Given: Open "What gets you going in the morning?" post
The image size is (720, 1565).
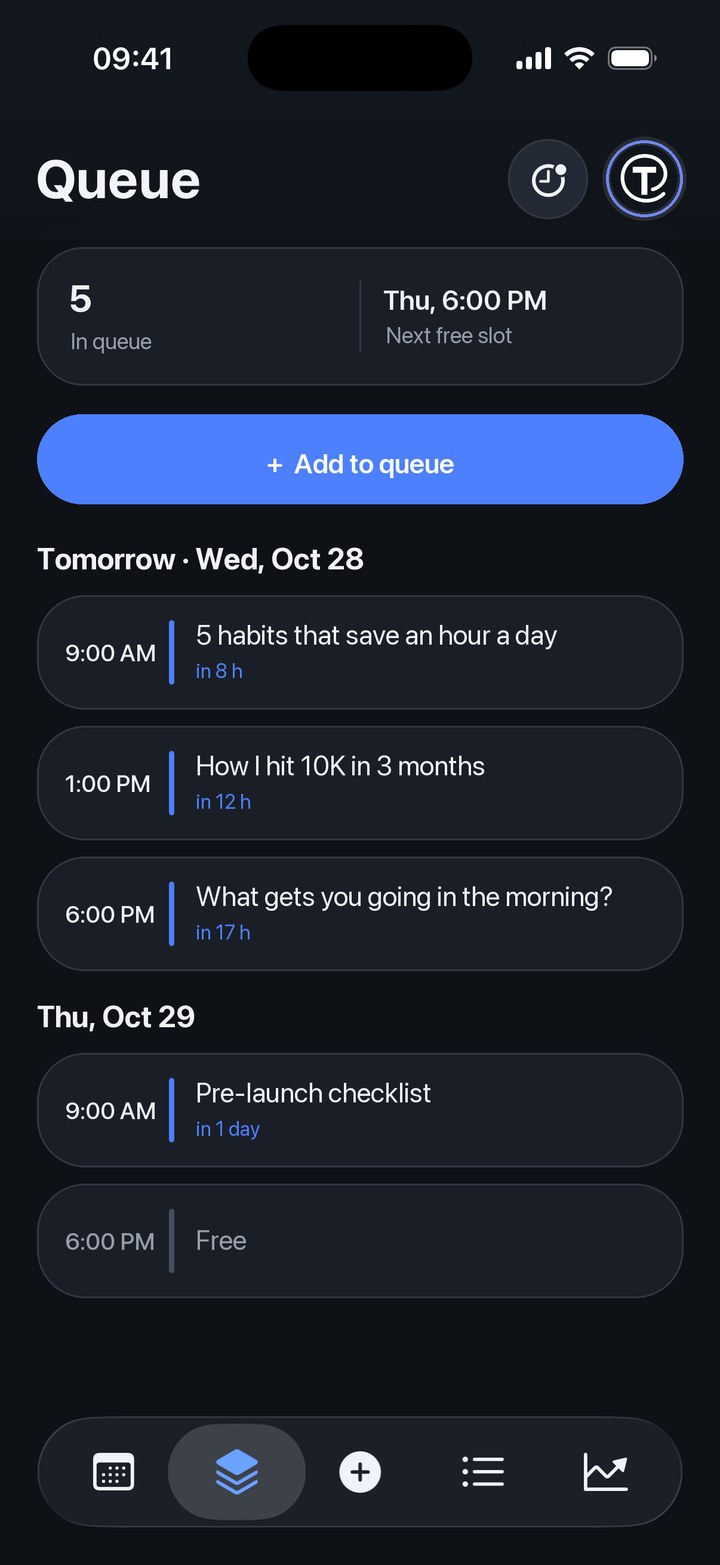Looking at the screenshot, I should [x=360, y=914].
